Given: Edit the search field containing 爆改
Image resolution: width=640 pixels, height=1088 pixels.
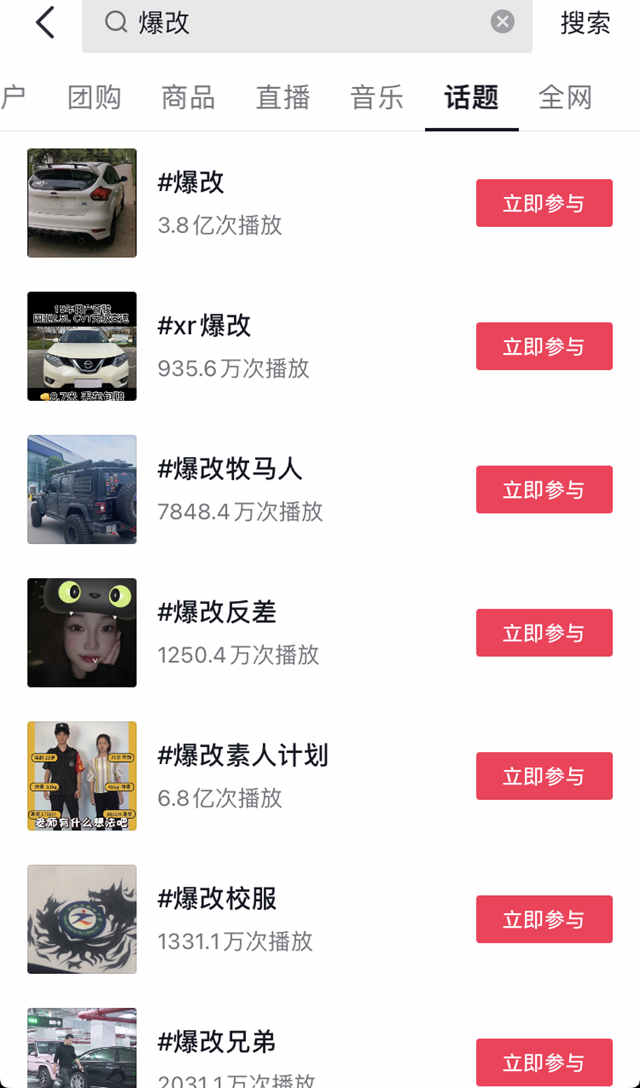Looking at the screenshot, I should (x=300, y=22).
